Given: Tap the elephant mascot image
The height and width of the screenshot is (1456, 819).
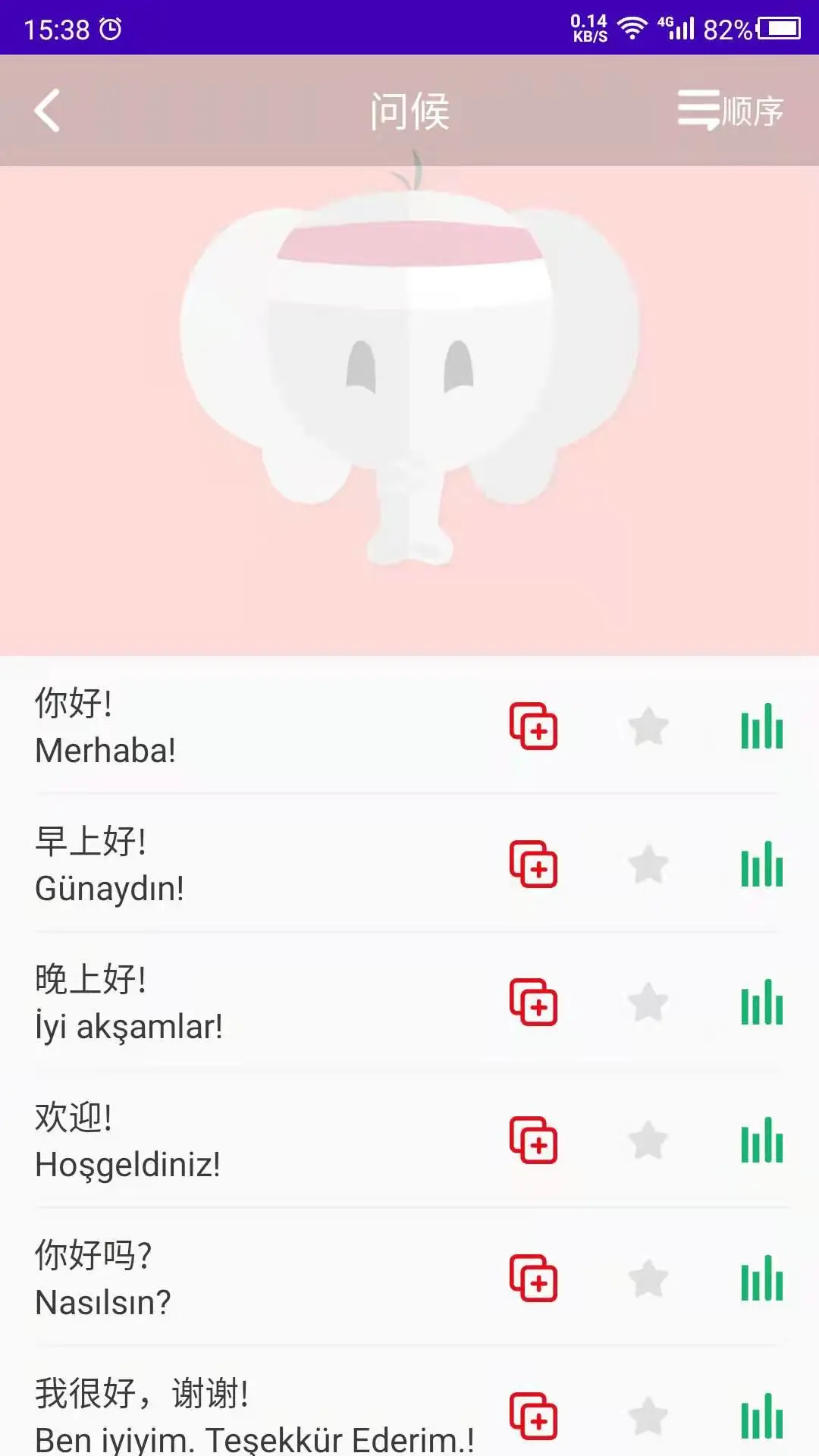Looking at the screenshot, I should point(409,379).
